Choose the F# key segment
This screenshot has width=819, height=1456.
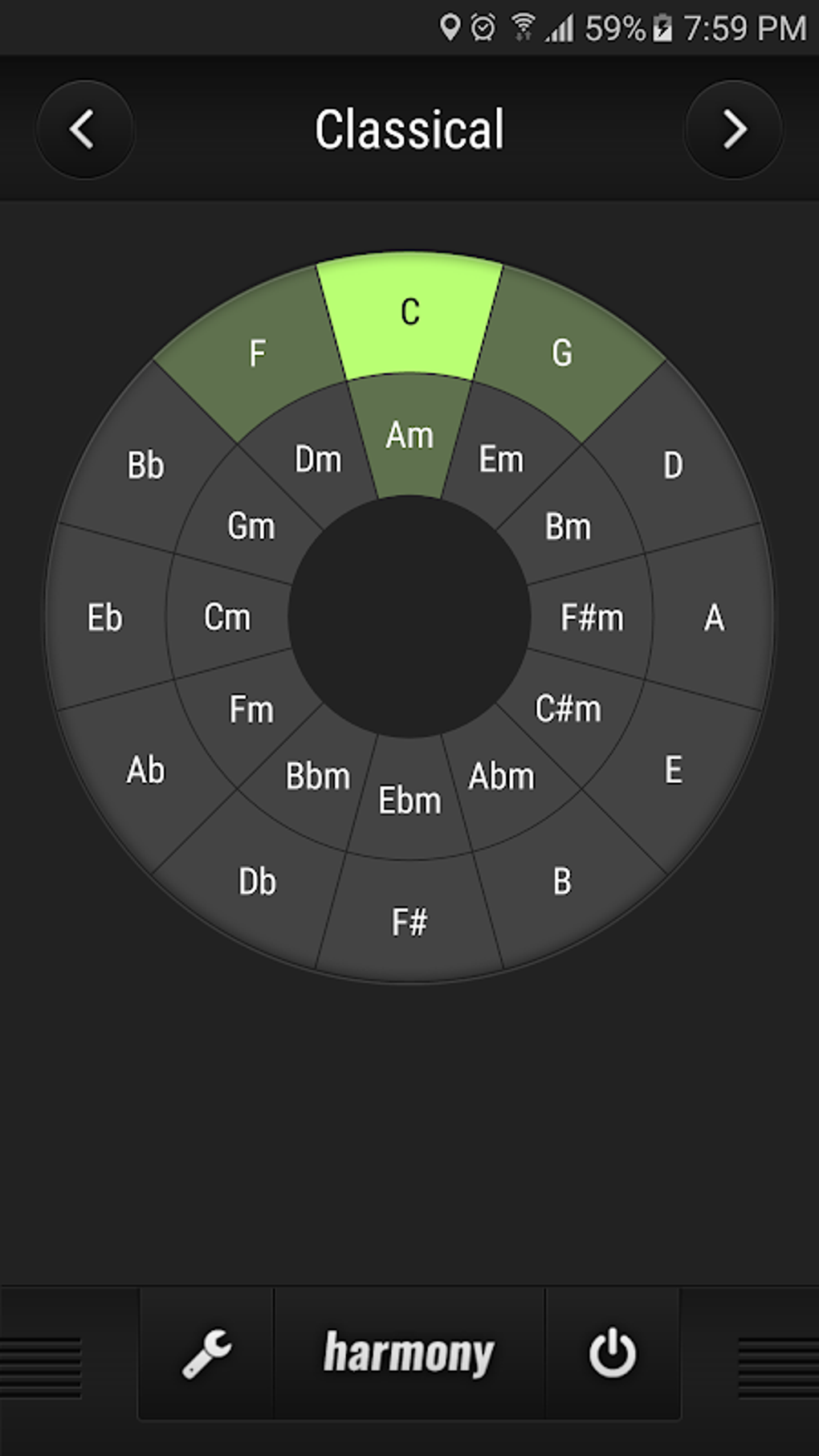point(409,922)
